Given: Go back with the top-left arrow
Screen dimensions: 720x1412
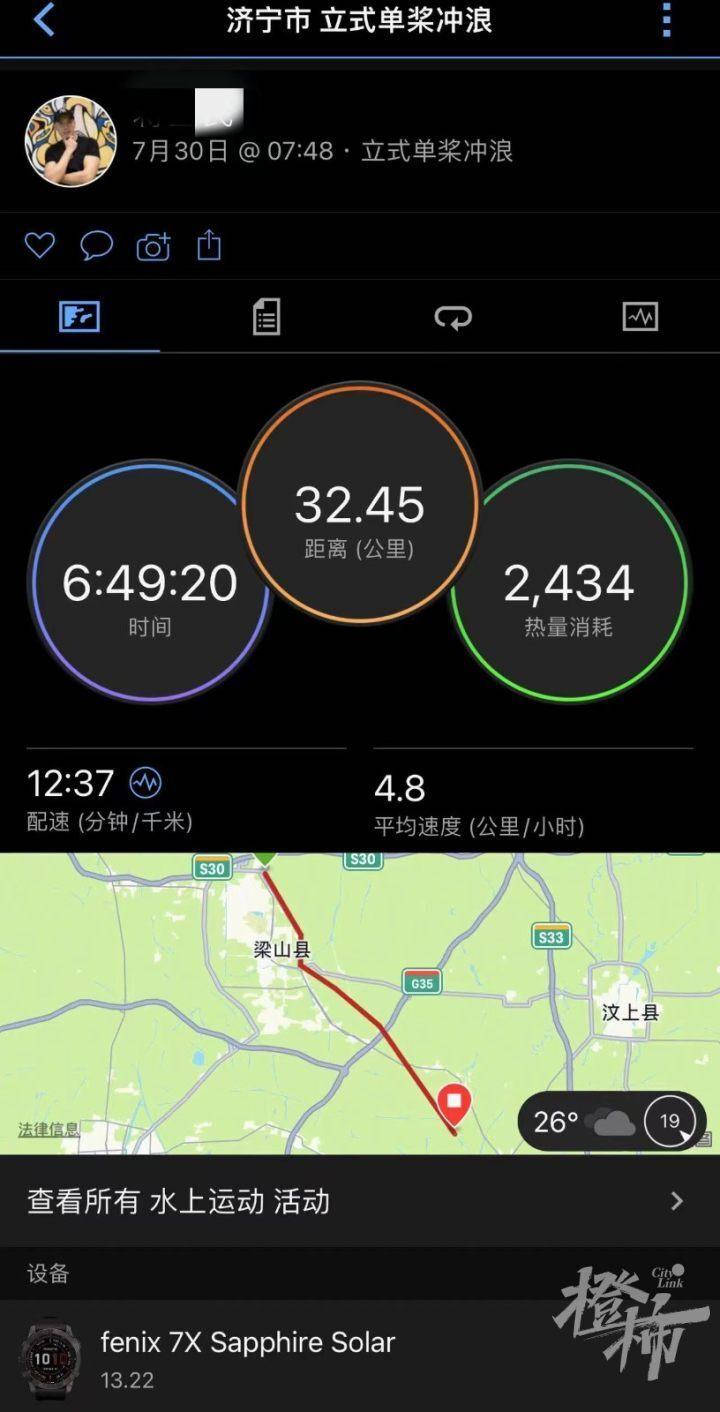Looking at the screenshot, I should [x=43, y=20].
